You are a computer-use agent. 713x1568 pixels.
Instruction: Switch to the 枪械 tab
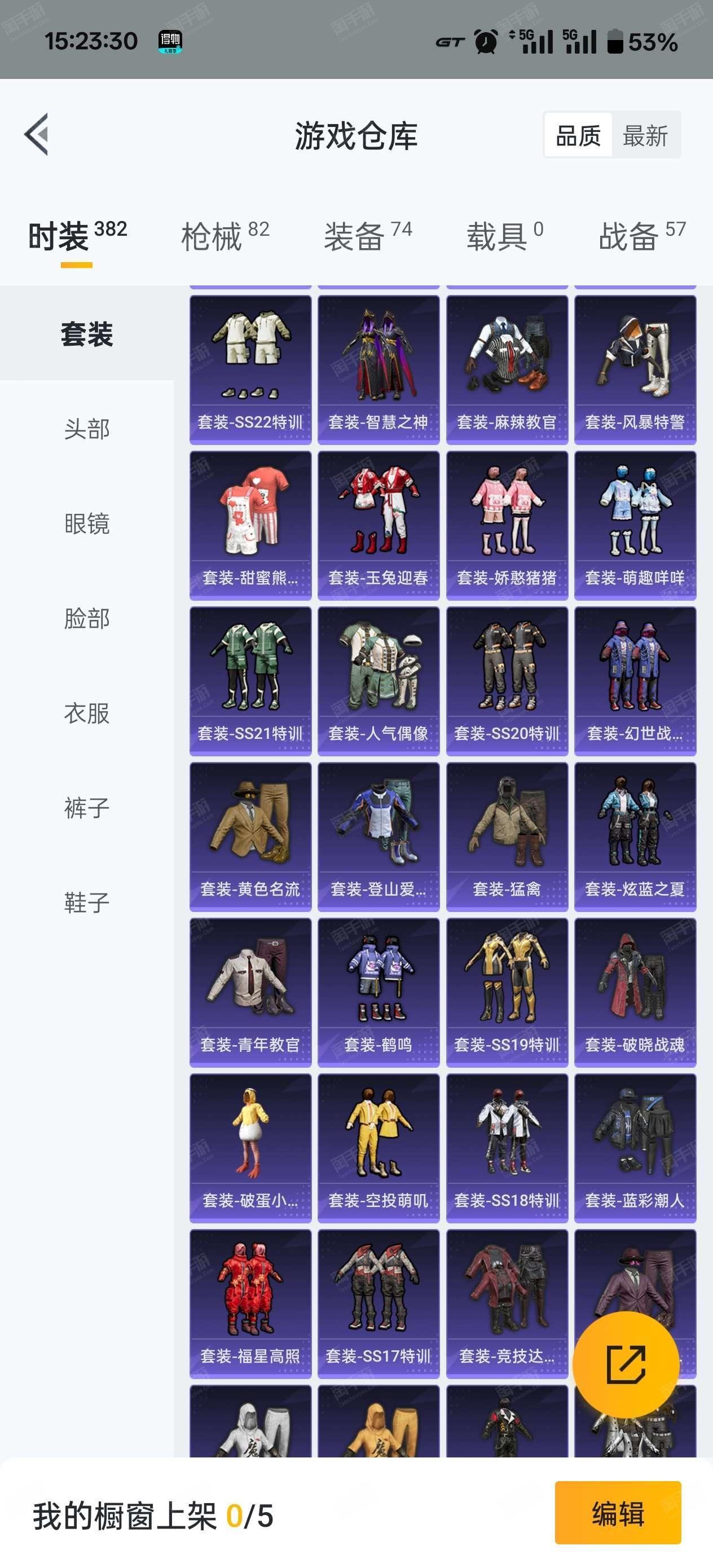click(225, 236)
